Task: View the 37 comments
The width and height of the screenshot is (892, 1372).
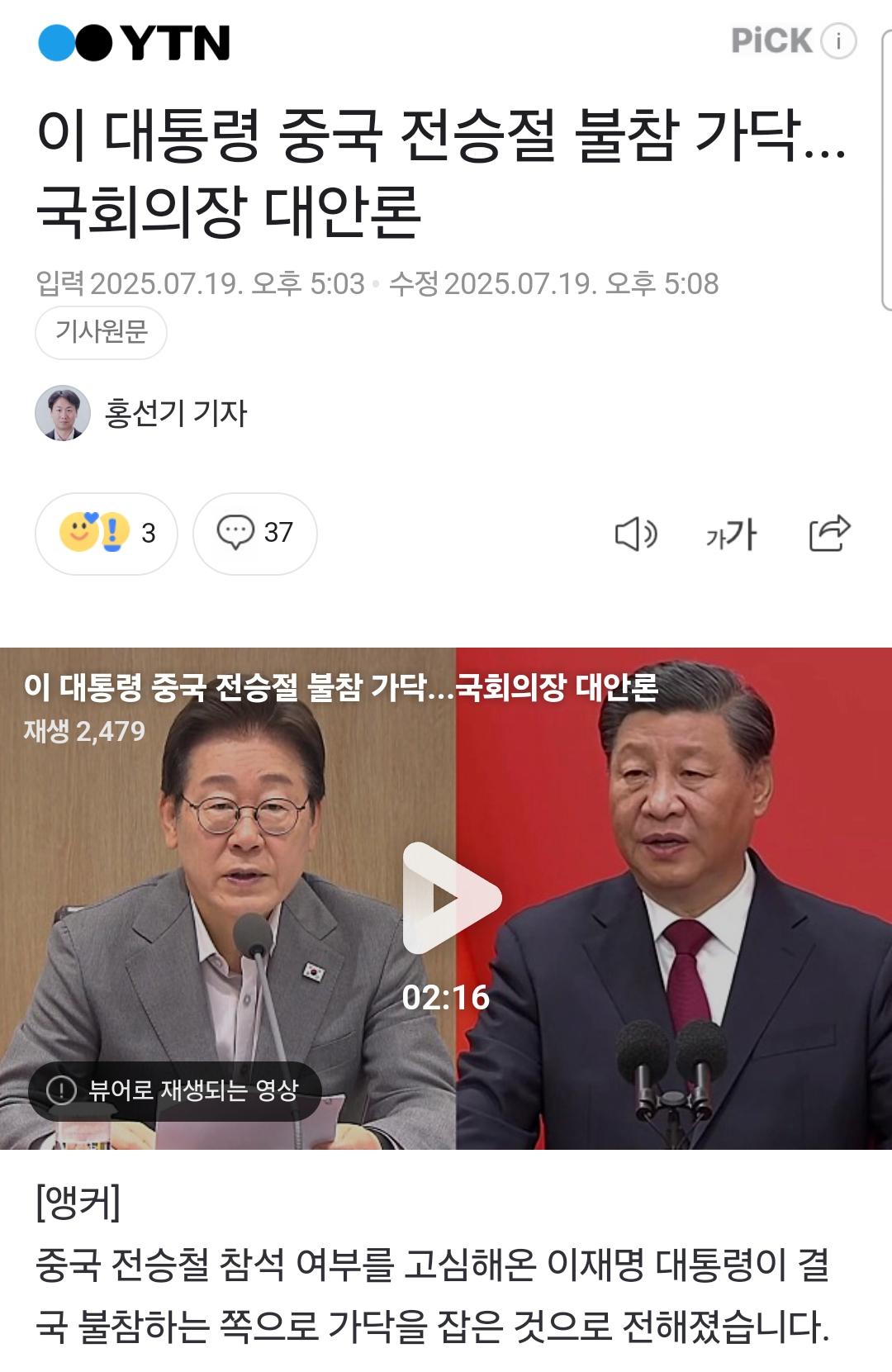Action: point(254,533)
